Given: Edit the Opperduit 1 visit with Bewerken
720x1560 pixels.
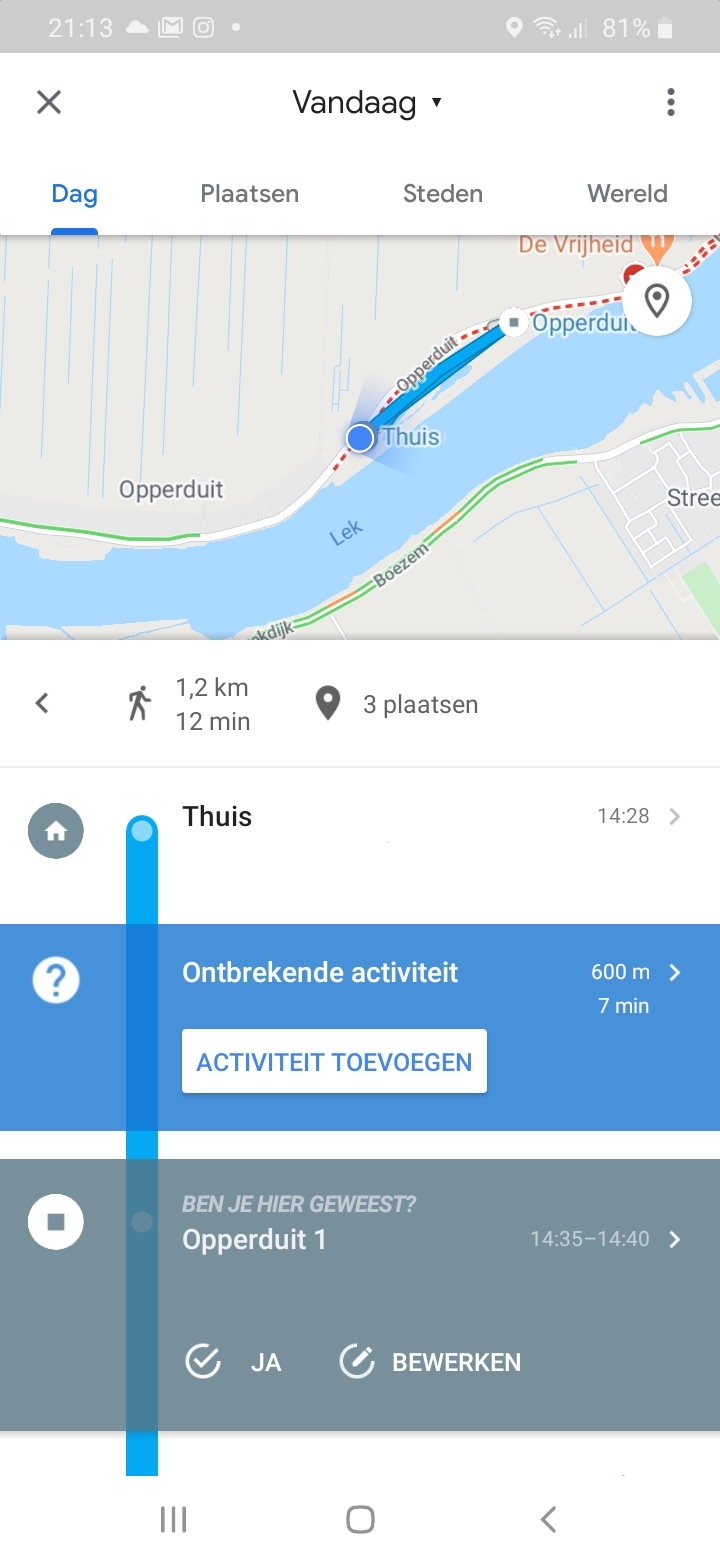Looking at the screenshot, I should click(x=431, y=1362).
